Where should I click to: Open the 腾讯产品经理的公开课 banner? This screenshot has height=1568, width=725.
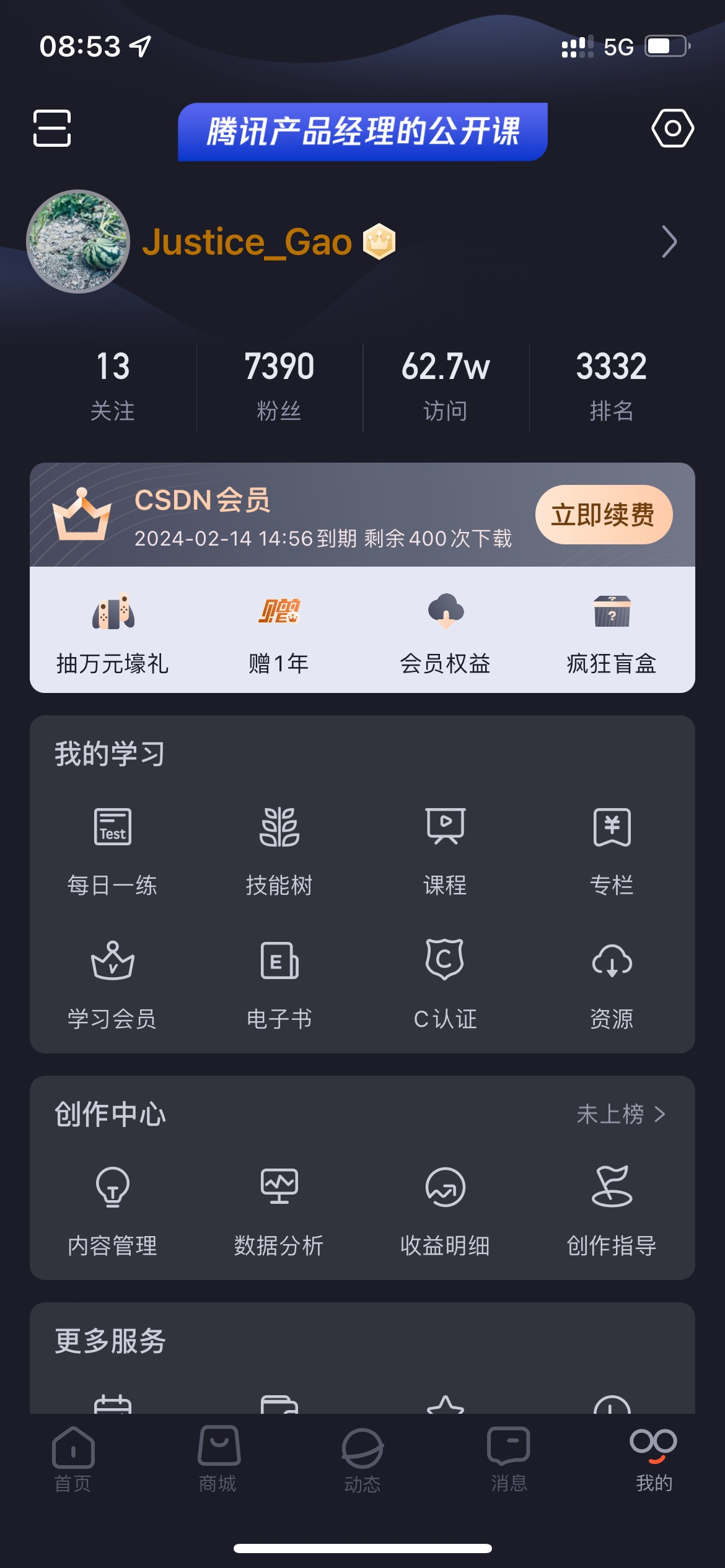(x=362, y=132)
